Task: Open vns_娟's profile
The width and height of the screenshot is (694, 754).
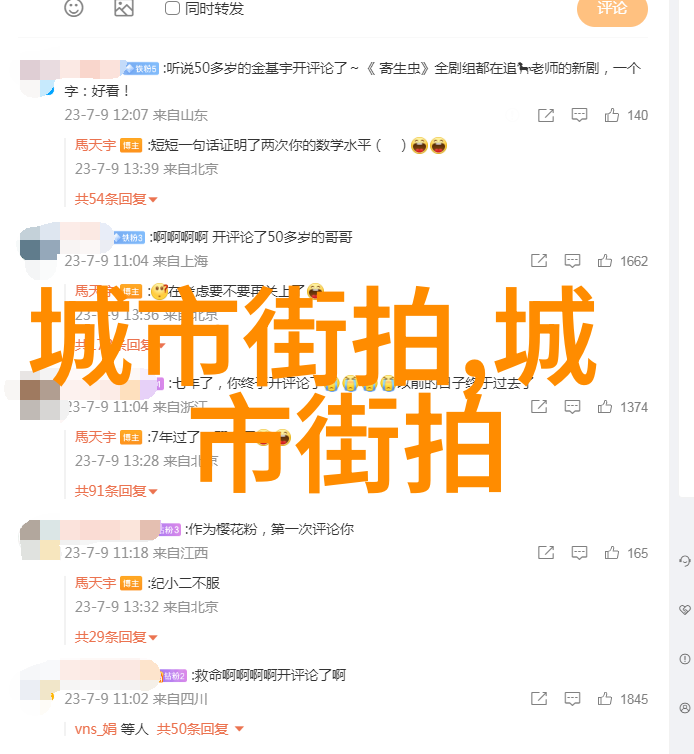Action: click(x=97, y=729)
